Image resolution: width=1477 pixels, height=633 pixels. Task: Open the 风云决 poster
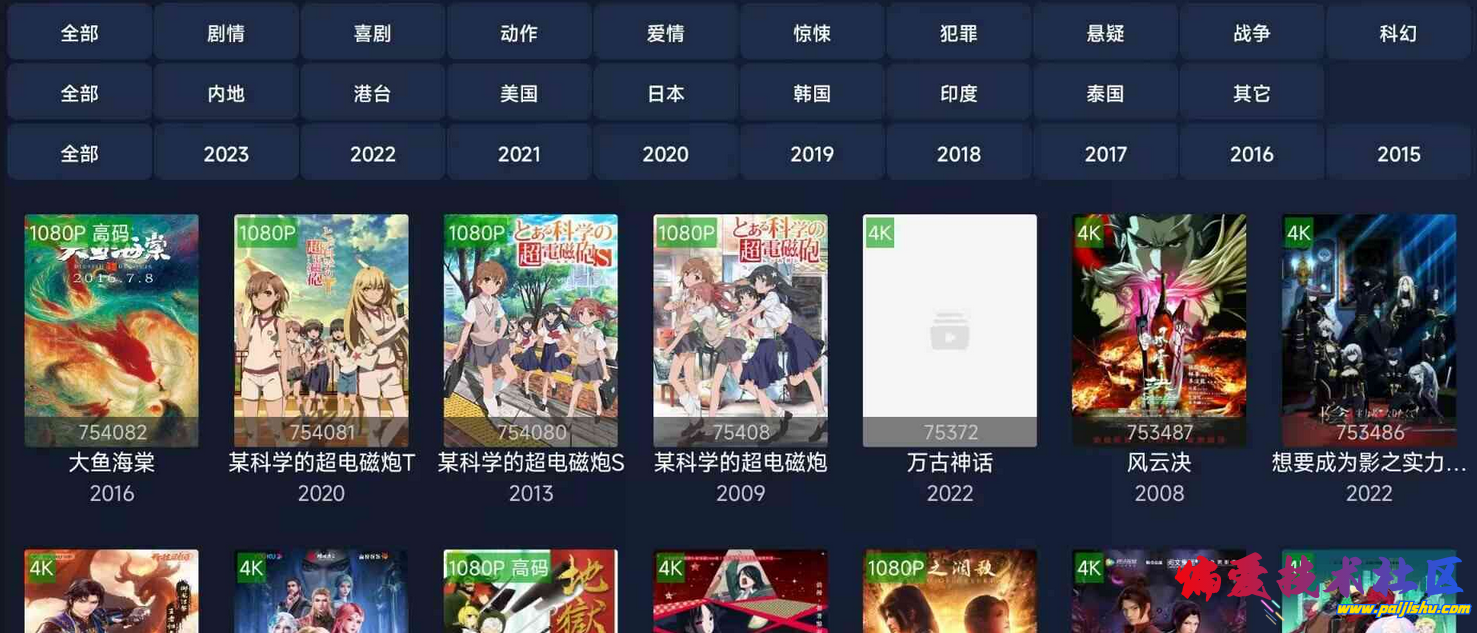coord(1159,330)
